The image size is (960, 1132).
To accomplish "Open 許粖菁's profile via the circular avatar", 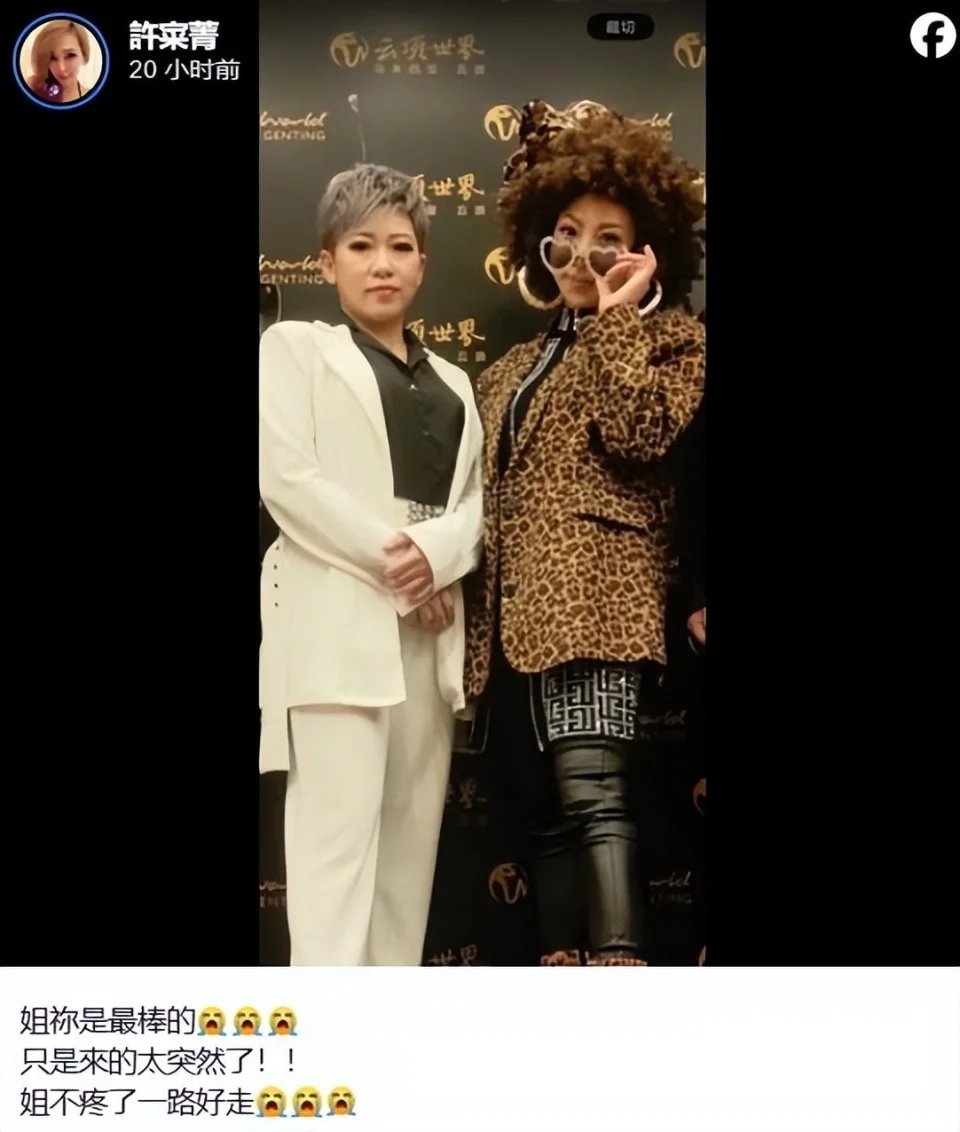I will 60,56.
